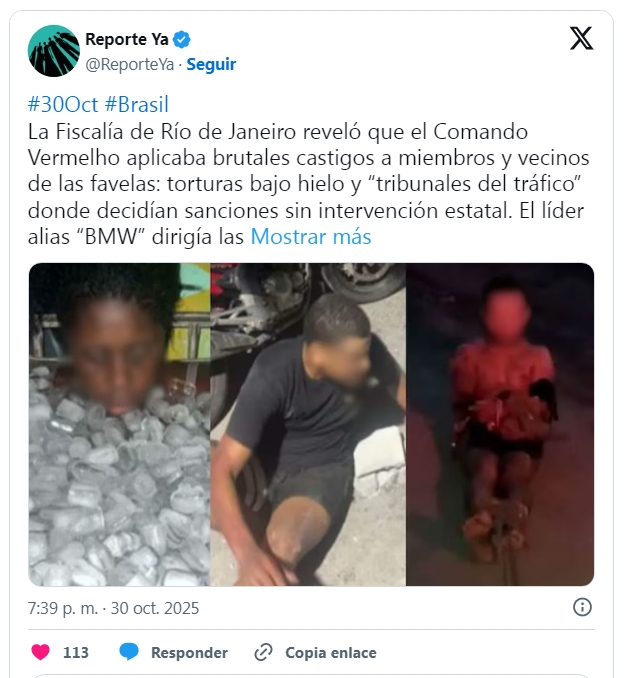The image size is (628, 678).
Task: Open the post on X via the logo
Action: pos(581,39)
